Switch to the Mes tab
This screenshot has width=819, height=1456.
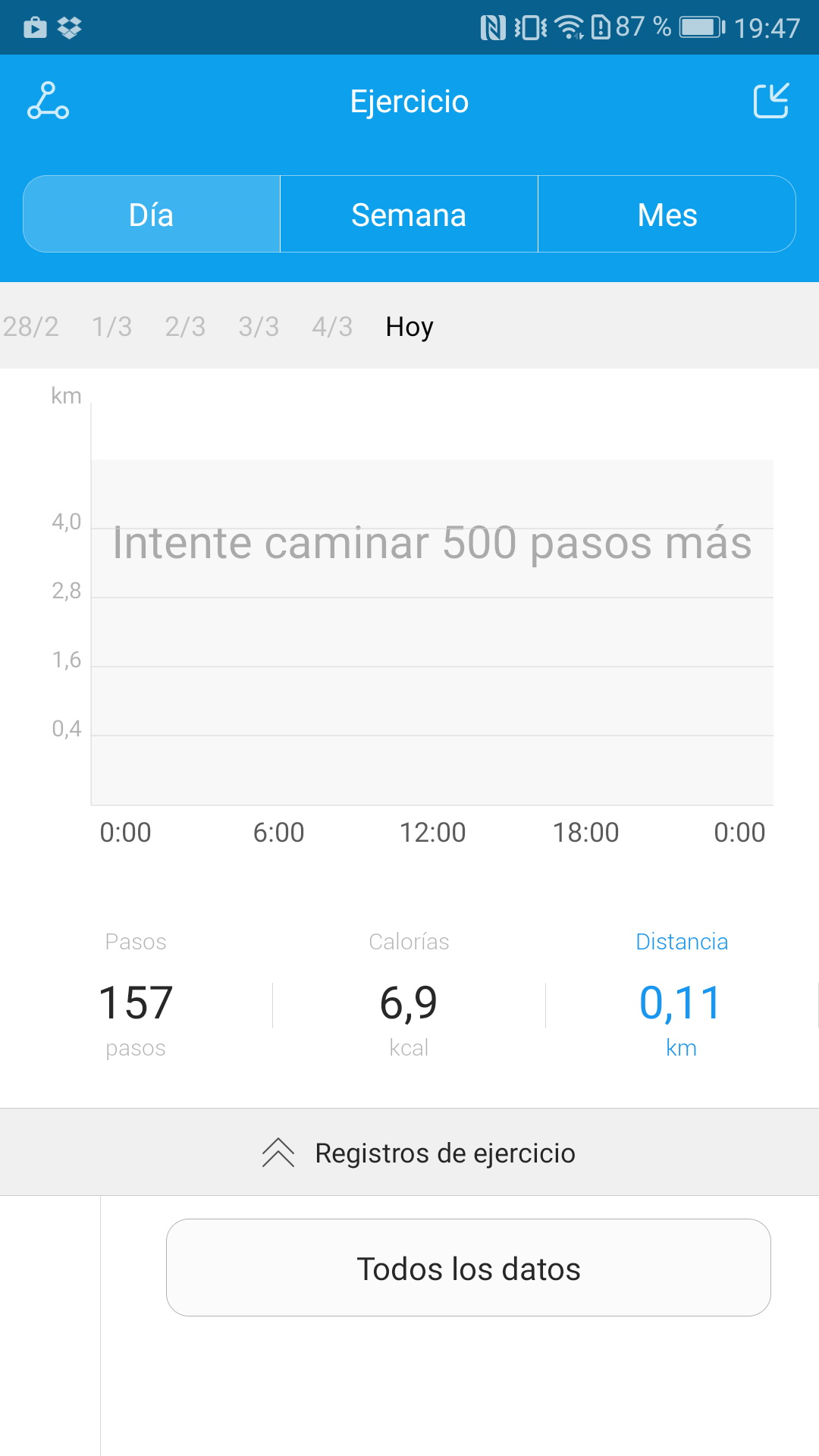click(x=667, y=215)
